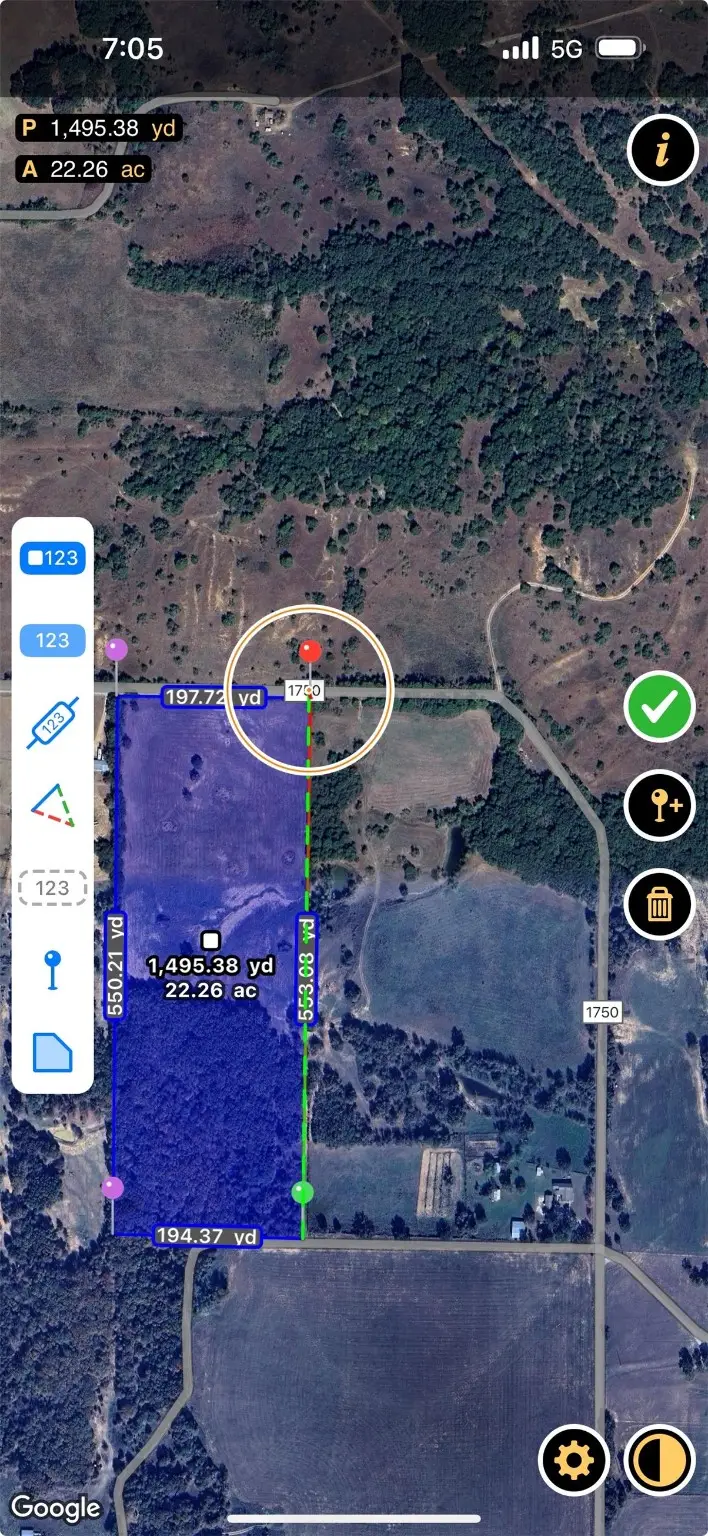The image size is (708, 1536).
Task: Tap the purple pin beside the 194.37 yd edge
Action: [x=113, y=1188]
